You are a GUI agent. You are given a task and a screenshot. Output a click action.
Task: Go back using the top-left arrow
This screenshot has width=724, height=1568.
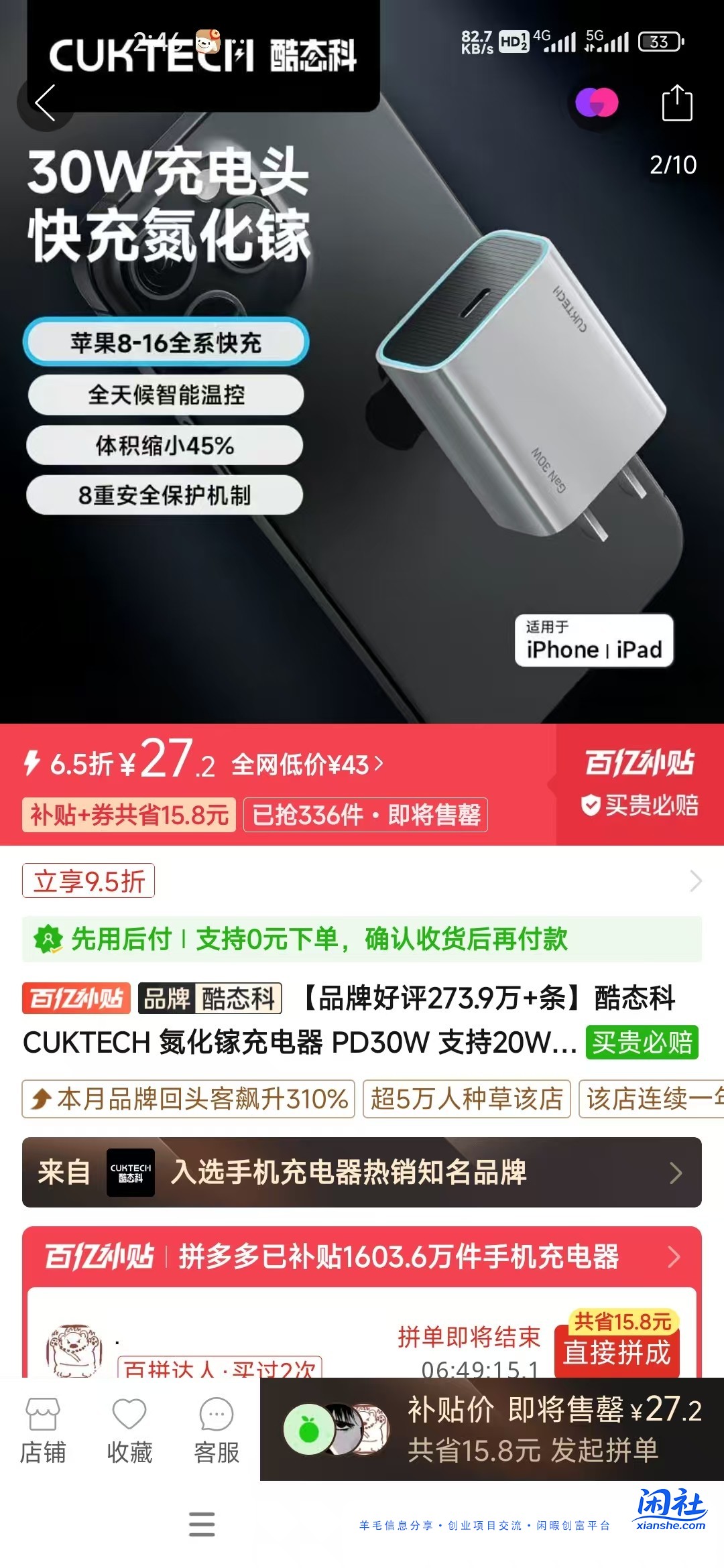(x=45, y=103)
